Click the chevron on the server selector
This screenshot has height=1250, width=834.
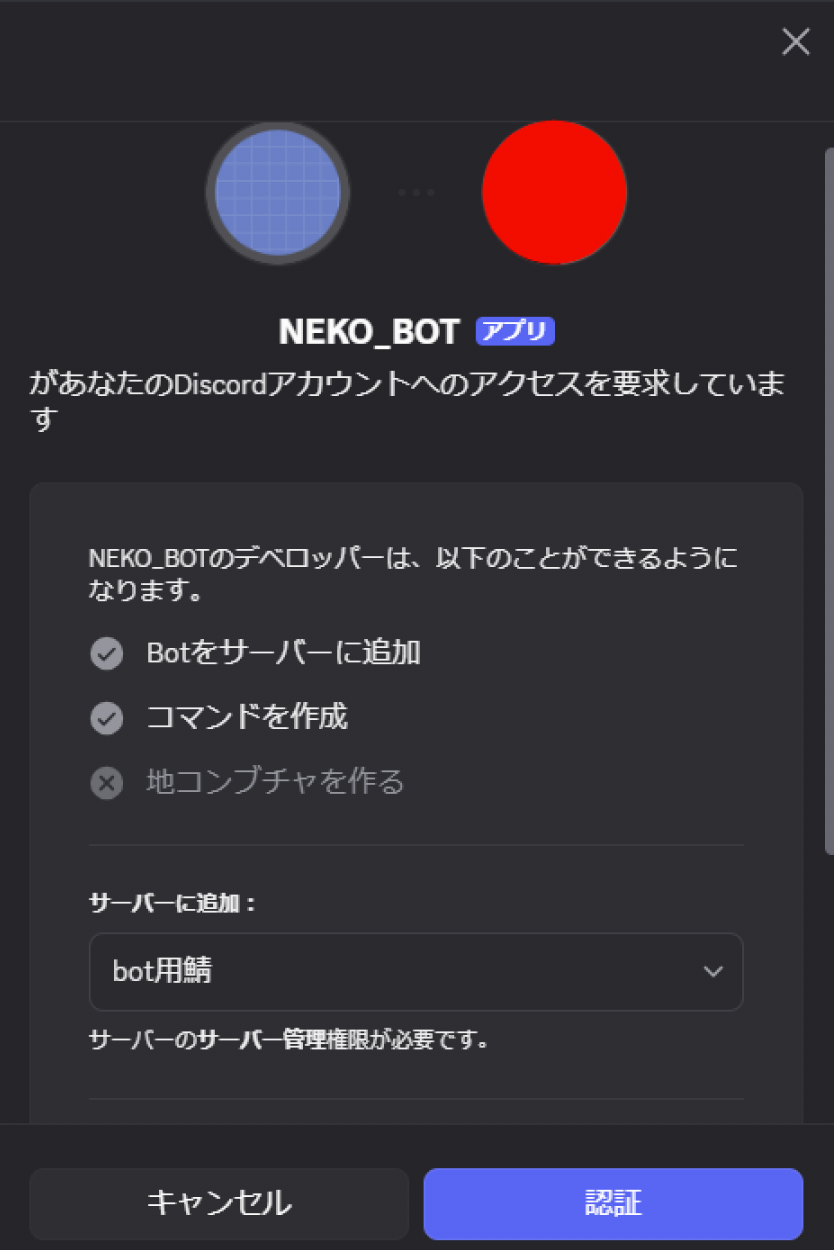click(713, 971)
